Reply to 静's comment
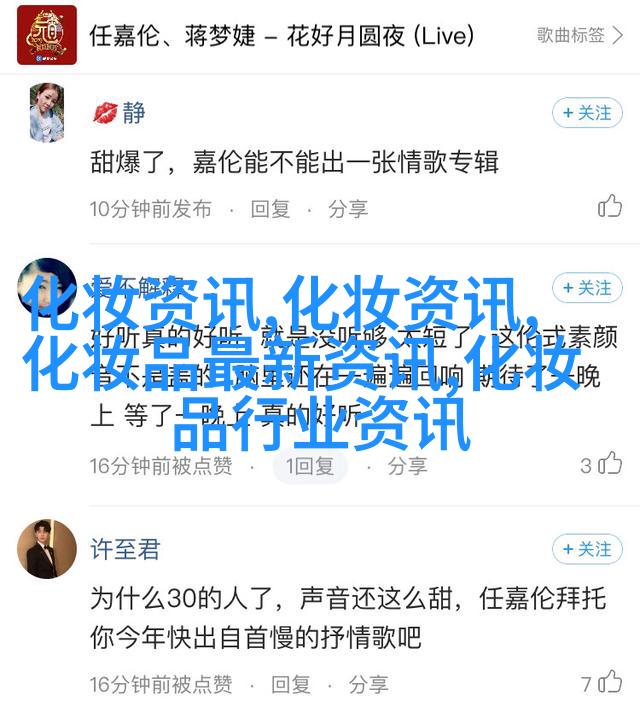Viewport: 640px width, 713px height. pos(270,209)
